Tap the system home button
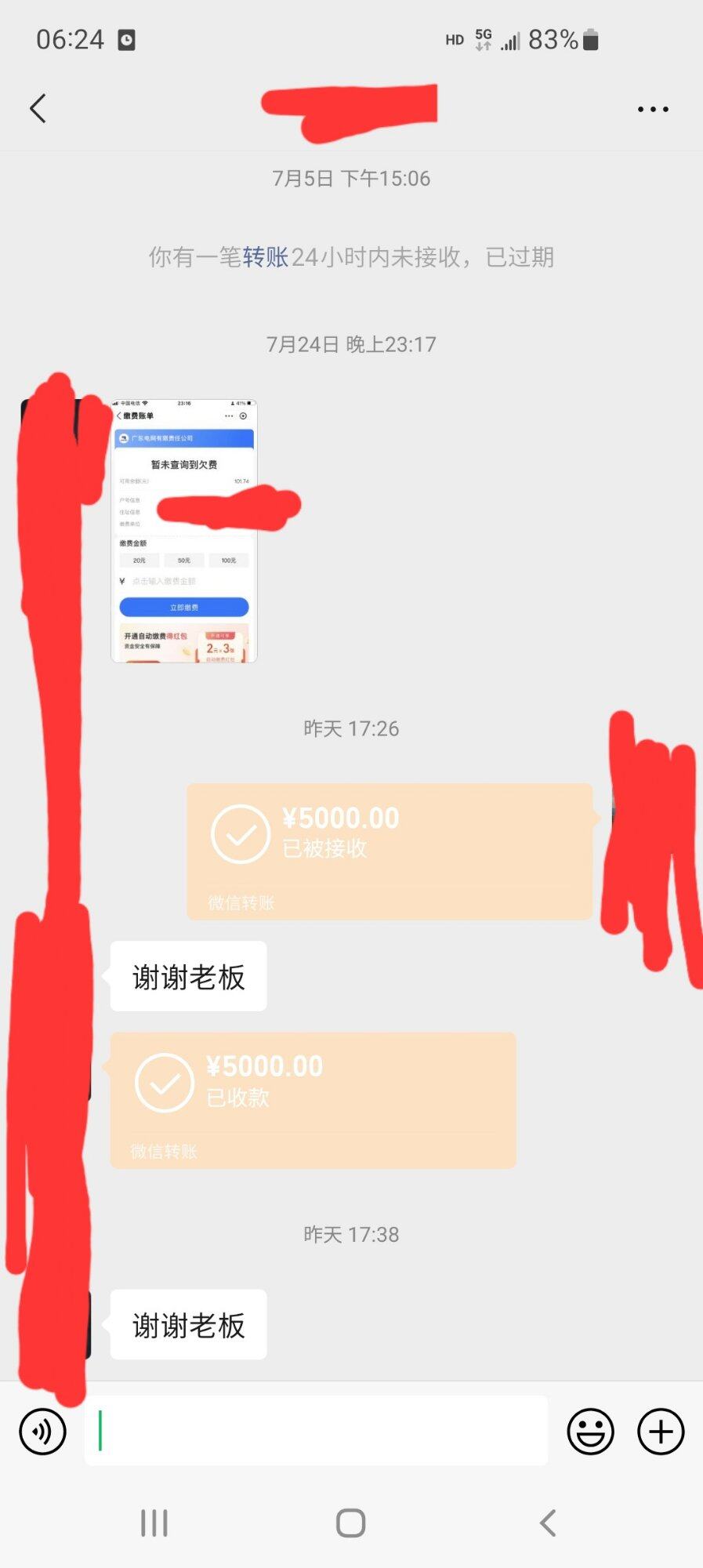Viewport: 703px width, 1568px height. coord(350,1523)
